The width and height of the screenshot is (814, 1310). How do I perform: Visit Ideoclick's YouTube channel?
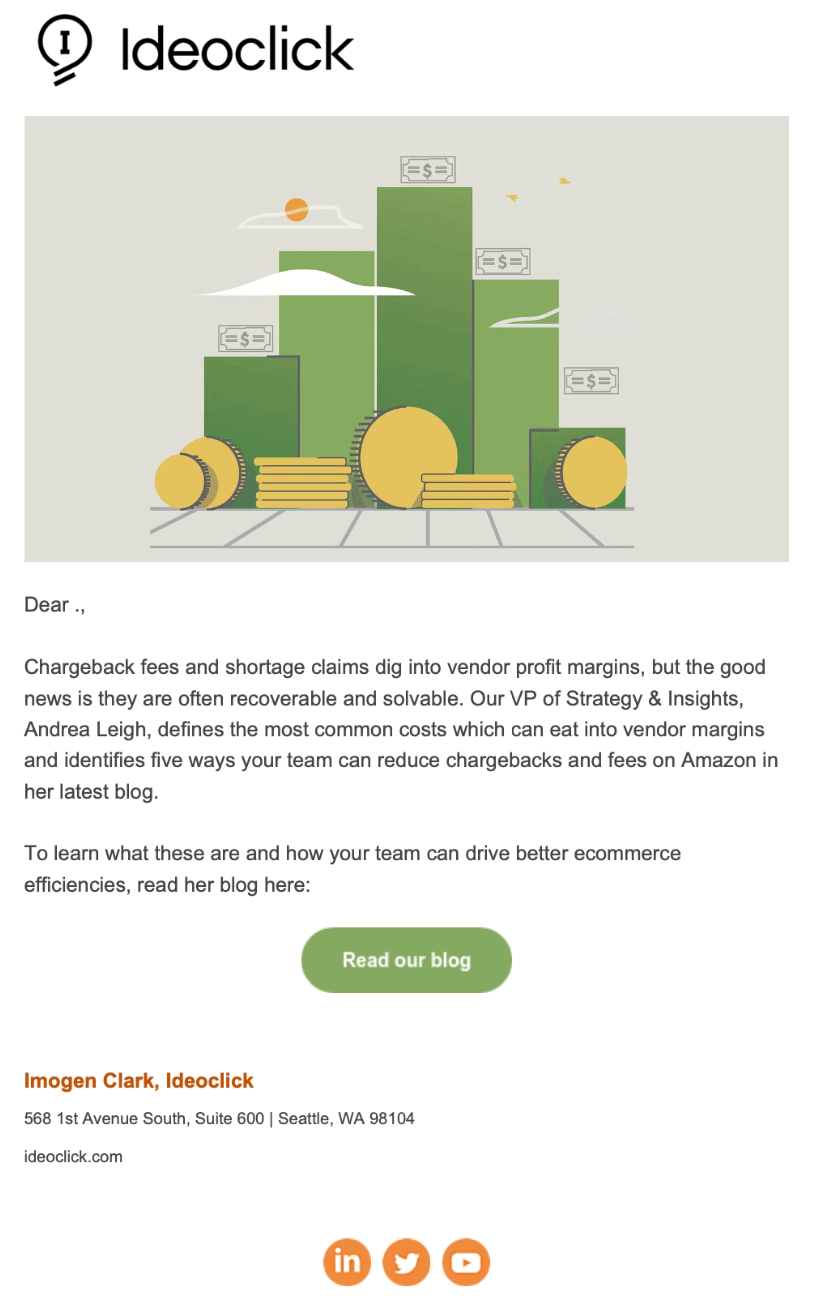[x=466, y=1261]
